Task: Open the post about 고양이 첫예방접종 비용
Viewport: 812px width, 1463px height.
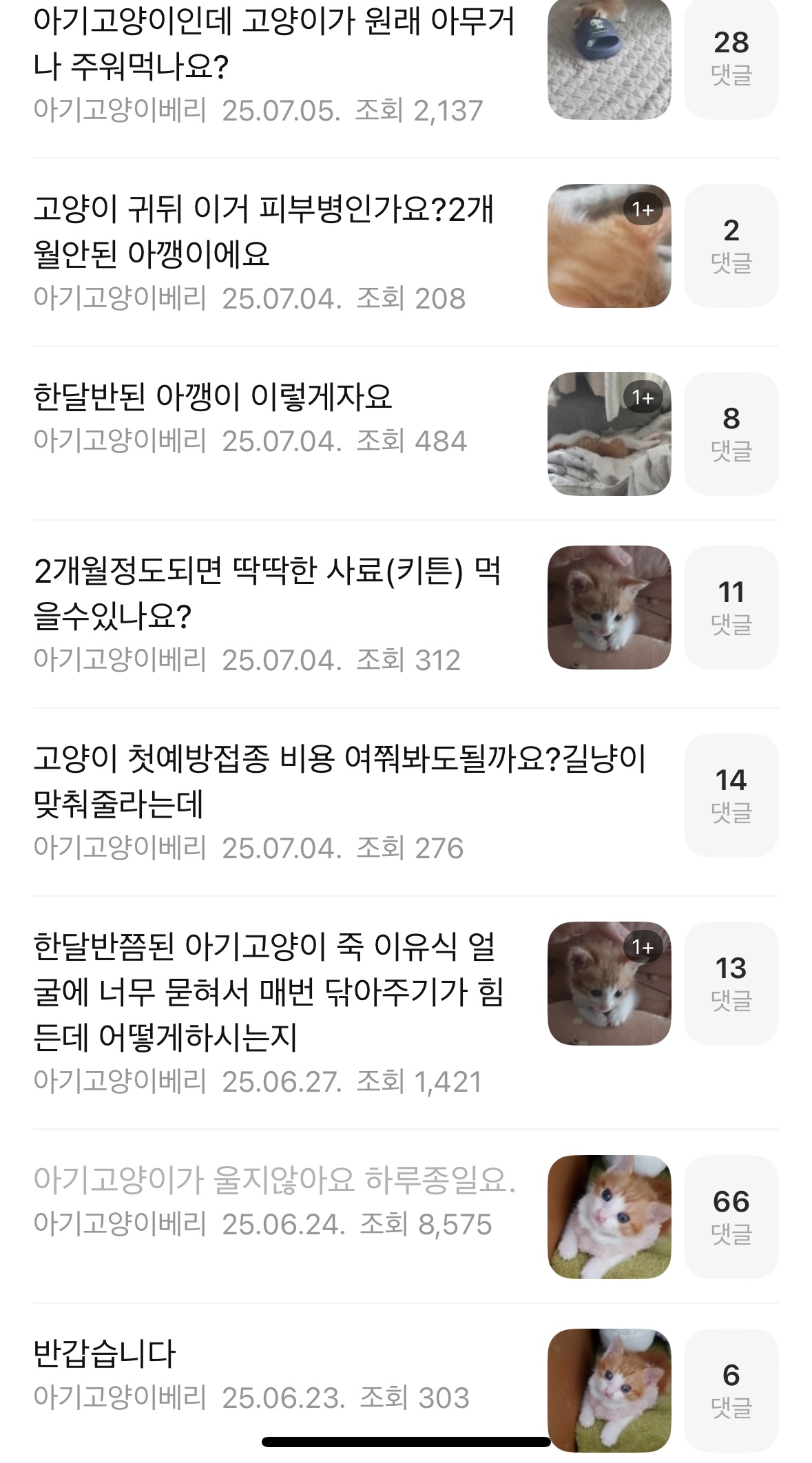Action: click(x=340, y=781)
